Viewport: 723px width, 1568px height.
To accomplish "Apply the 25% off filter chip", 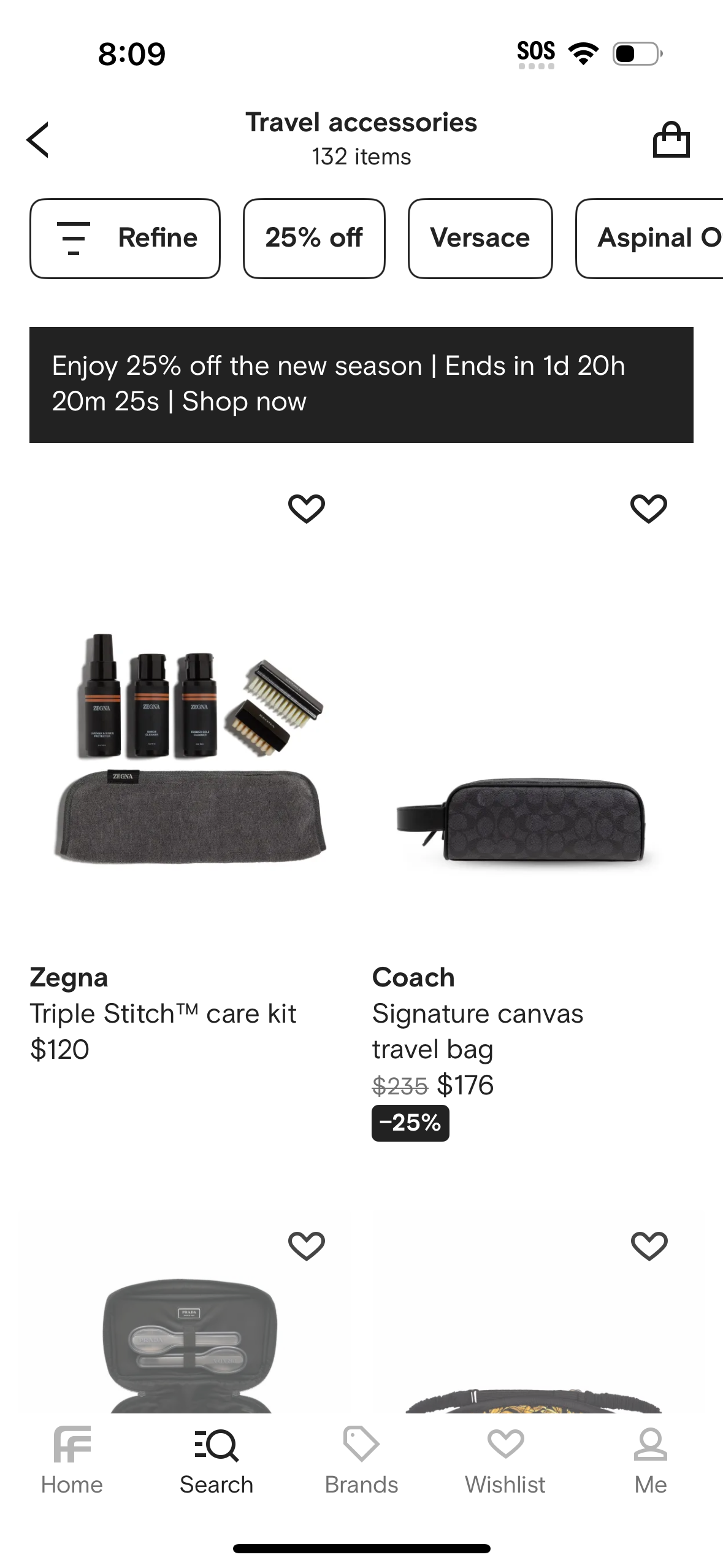I will click(x=314, y=238).
